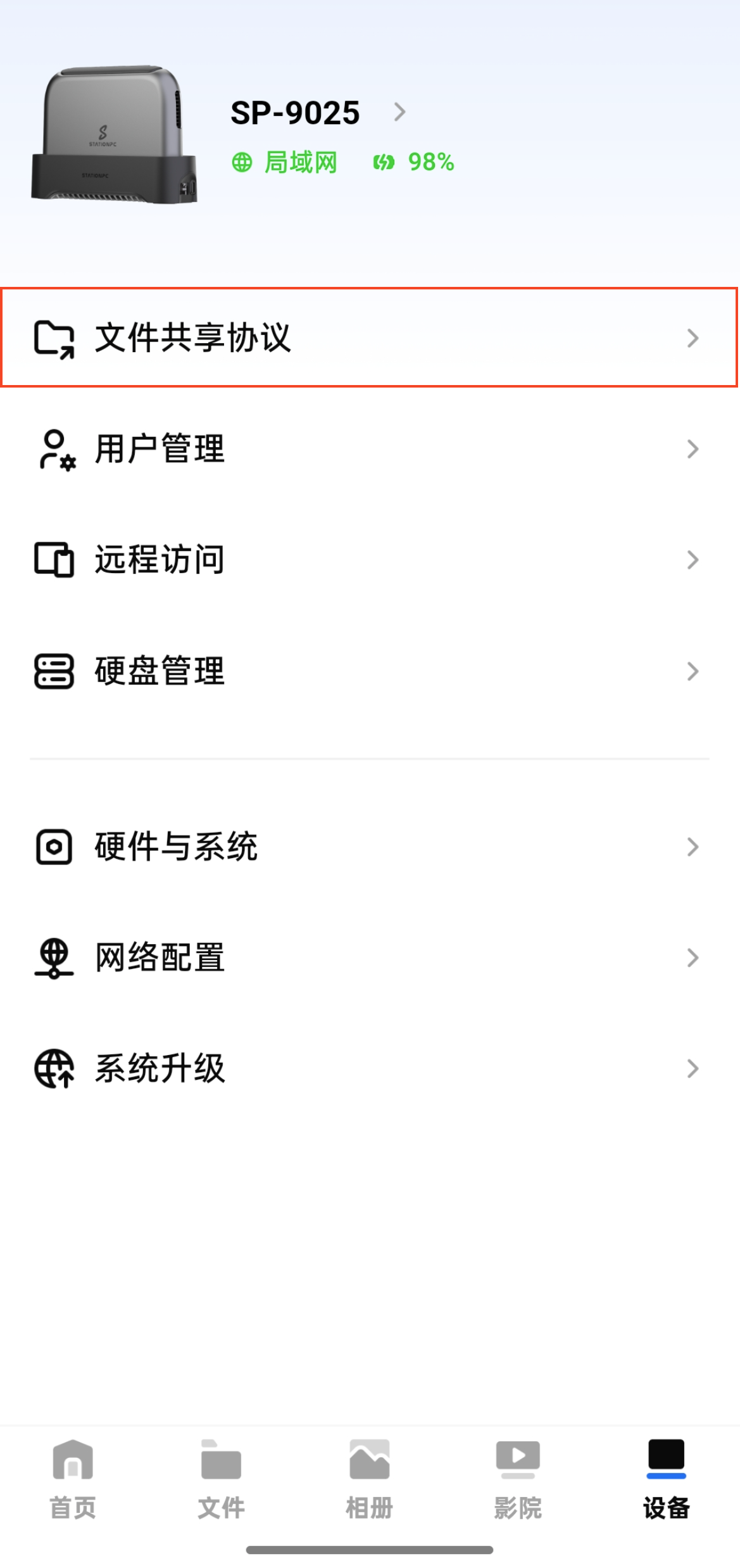740x1568 pixels.
Task: Switch to the 文件 tab
Action: click(221, 1480)
